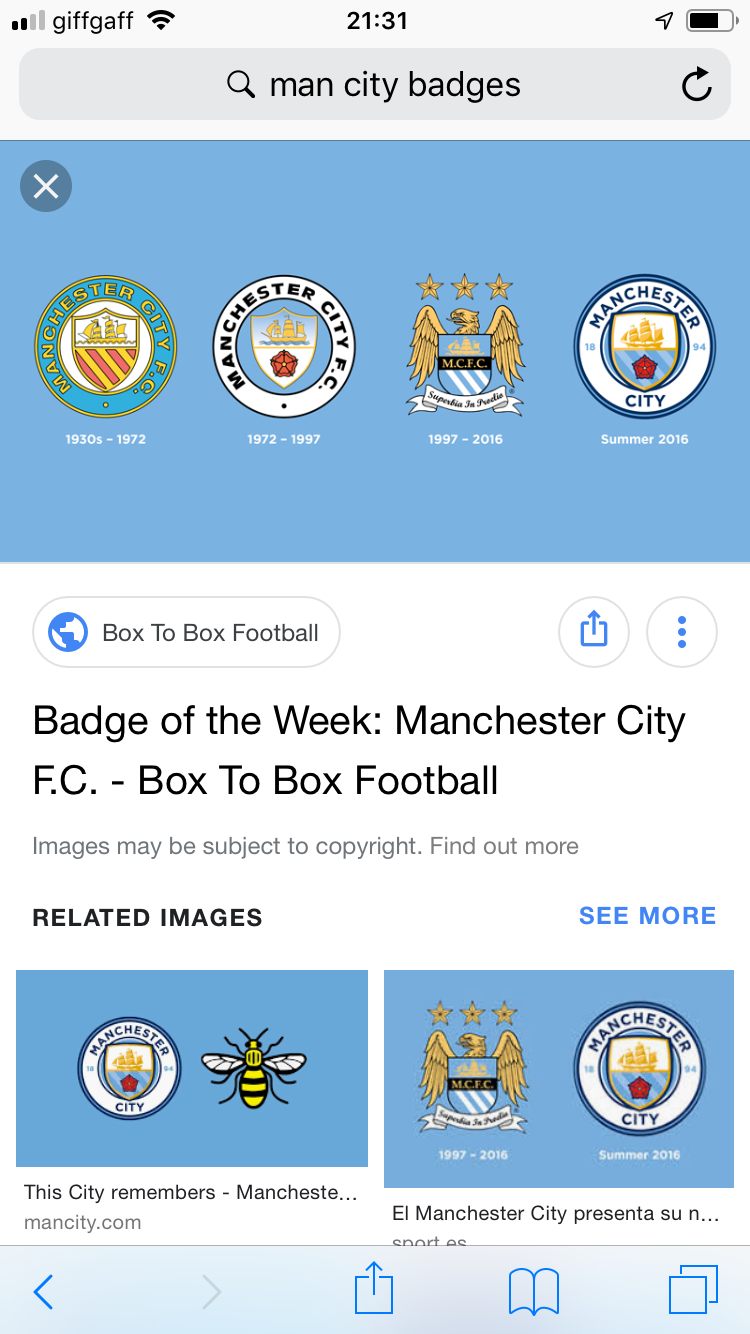Share this image result
Screen dimensions: 750x1334
(x=593, y=631)
